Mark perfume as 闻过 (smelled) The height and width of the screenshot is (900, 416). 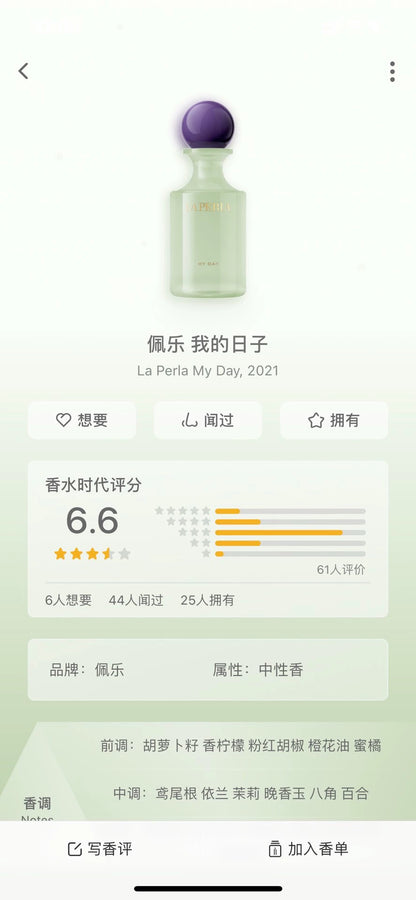coord(208,420)
